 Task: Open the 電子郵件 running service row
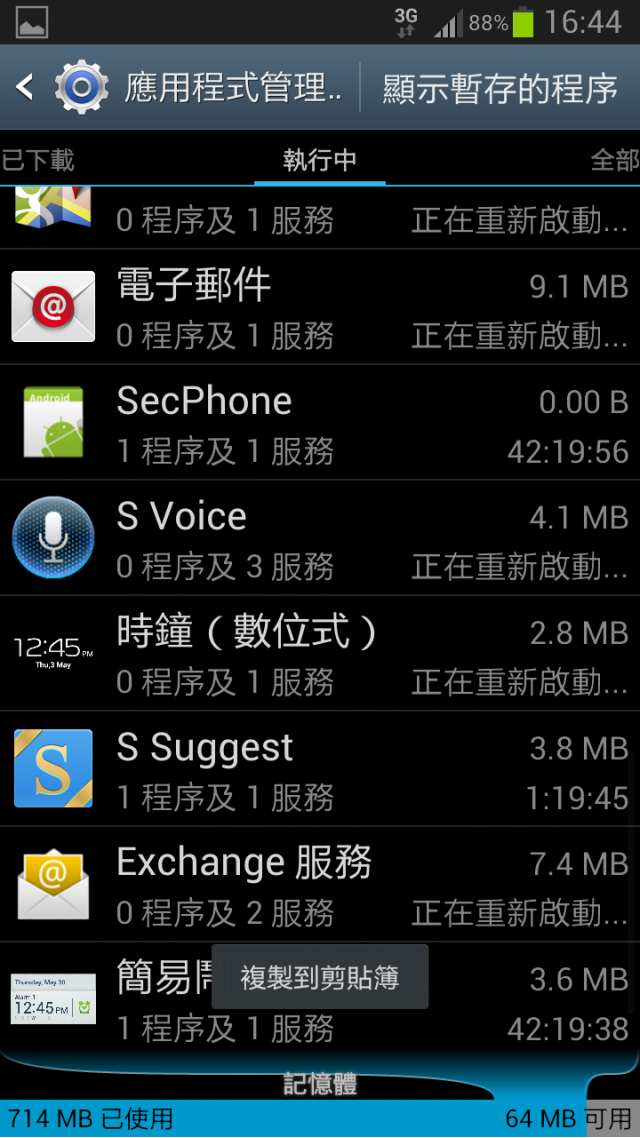[x=320, y=307]
